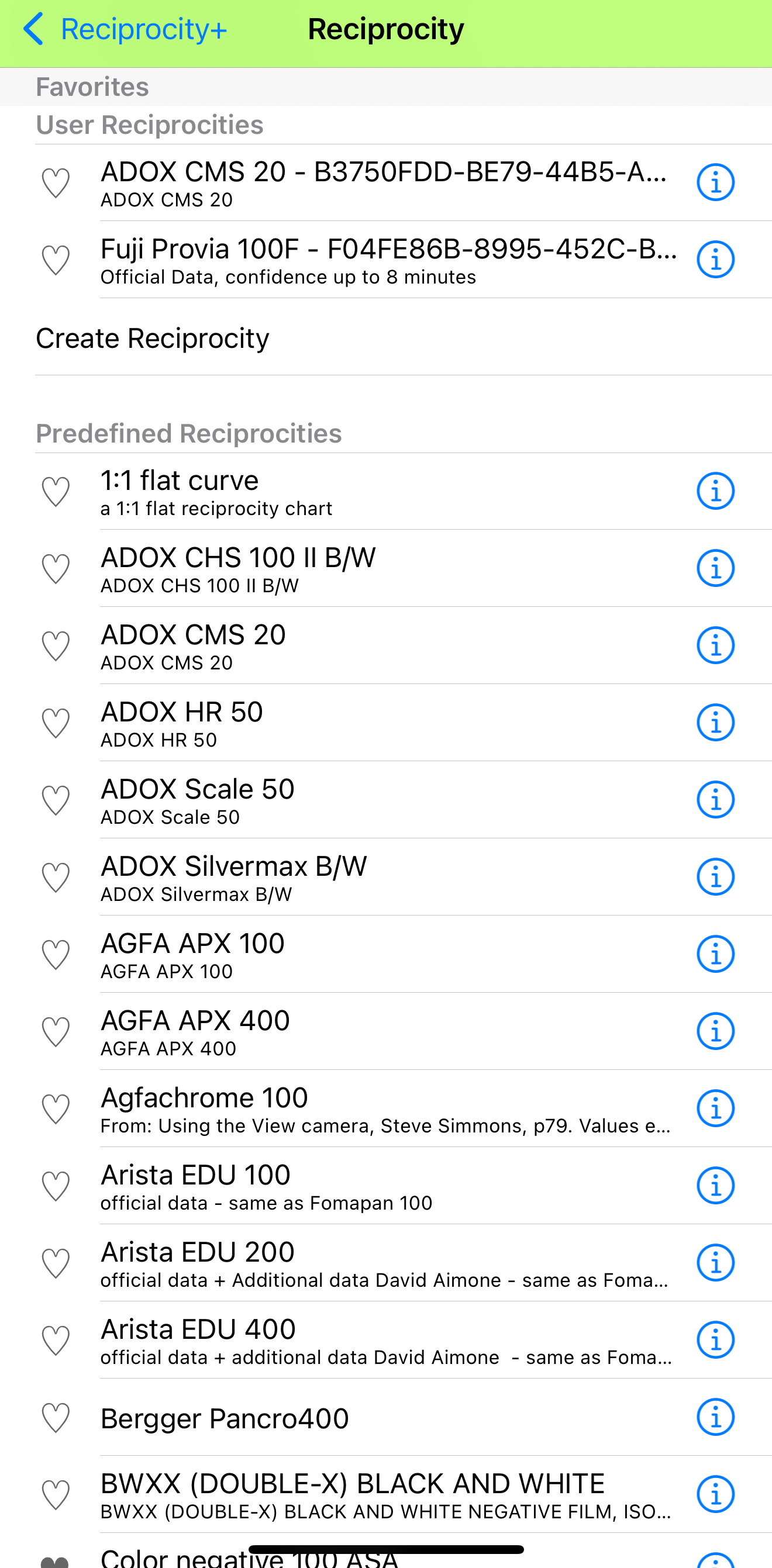This screenshot has width=772, height=1568.
Task: Open info for ADOX HR 50
Action: tap(715, 723)
